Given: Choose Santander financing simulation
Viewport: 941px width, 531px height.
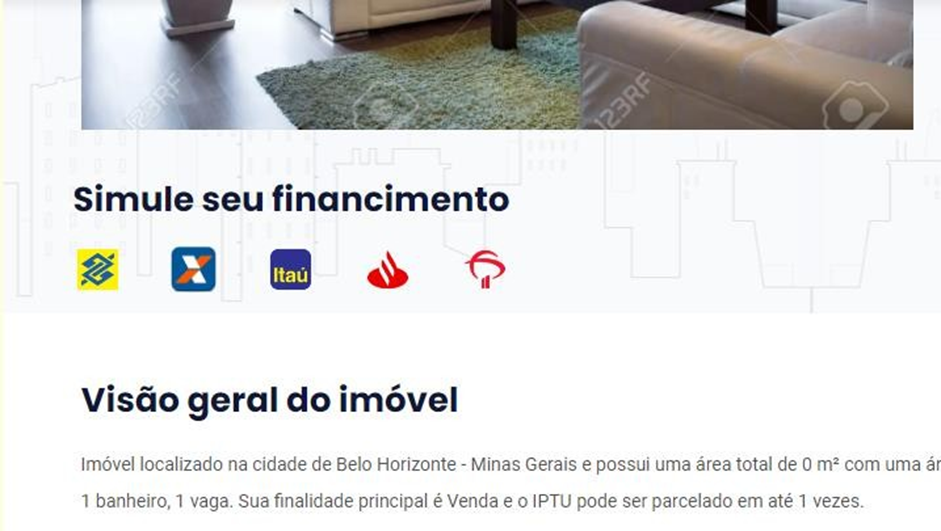Looking at the screenshot, I should [x=387, y=270].
